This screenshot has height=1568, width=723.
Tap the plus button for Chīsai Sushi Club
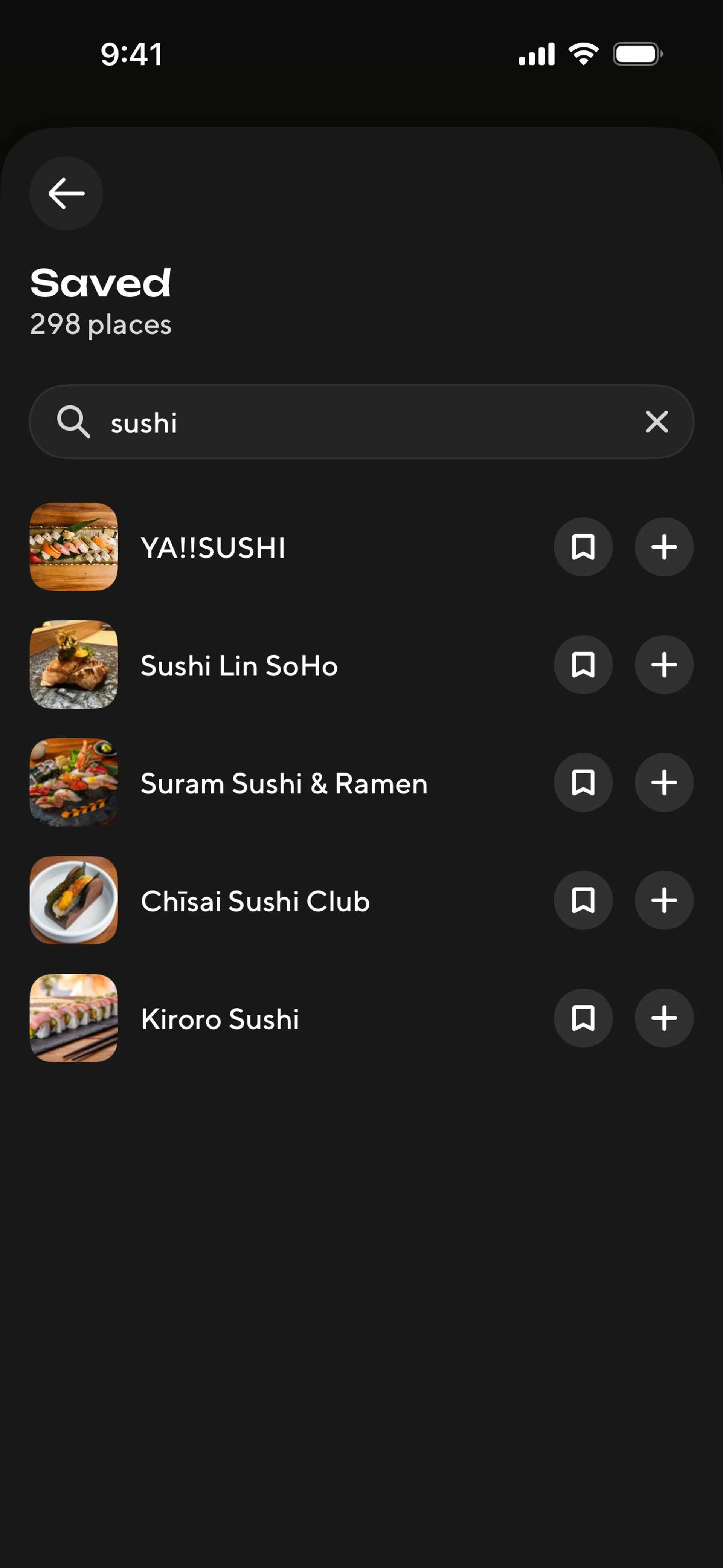click(664, 900)
